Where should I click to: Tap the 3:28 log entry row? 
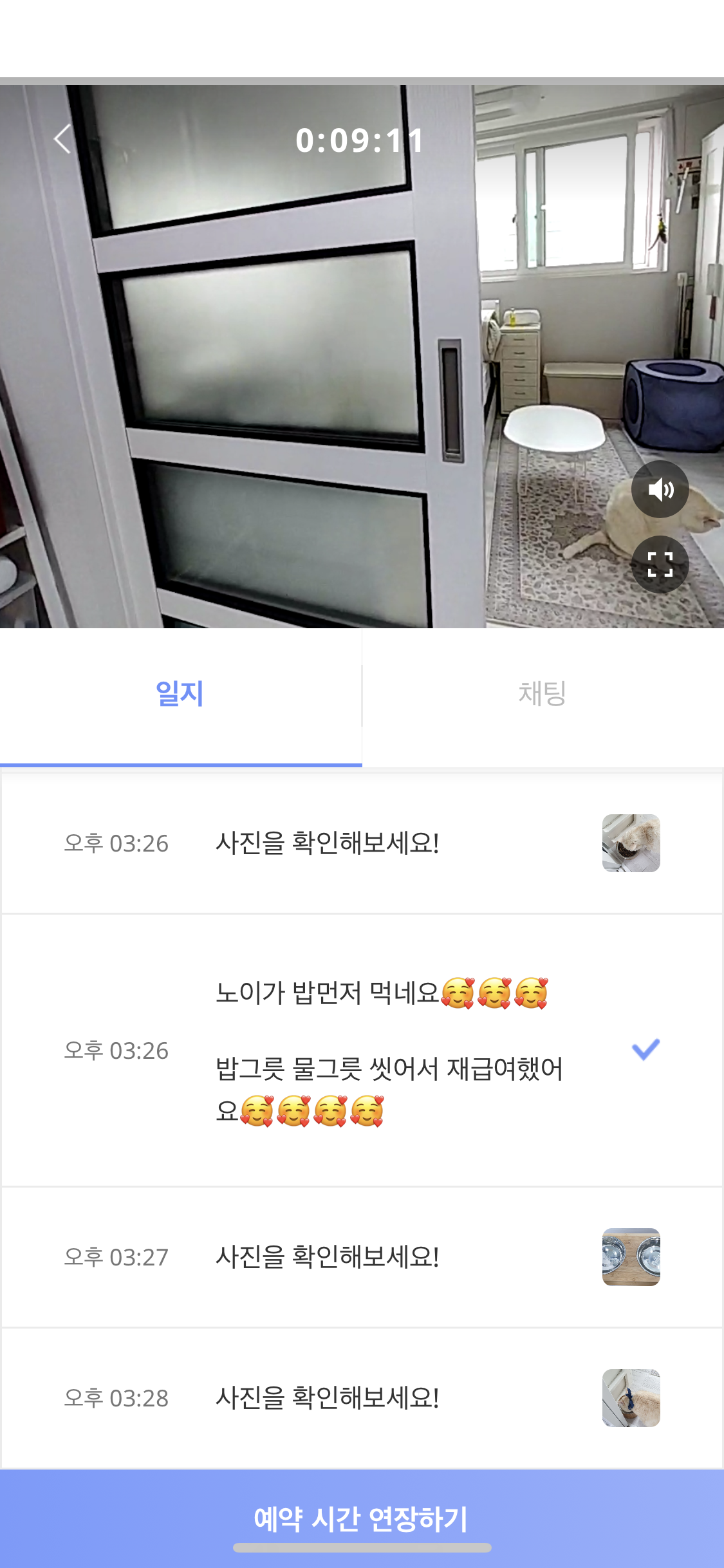pos(328,1398)
